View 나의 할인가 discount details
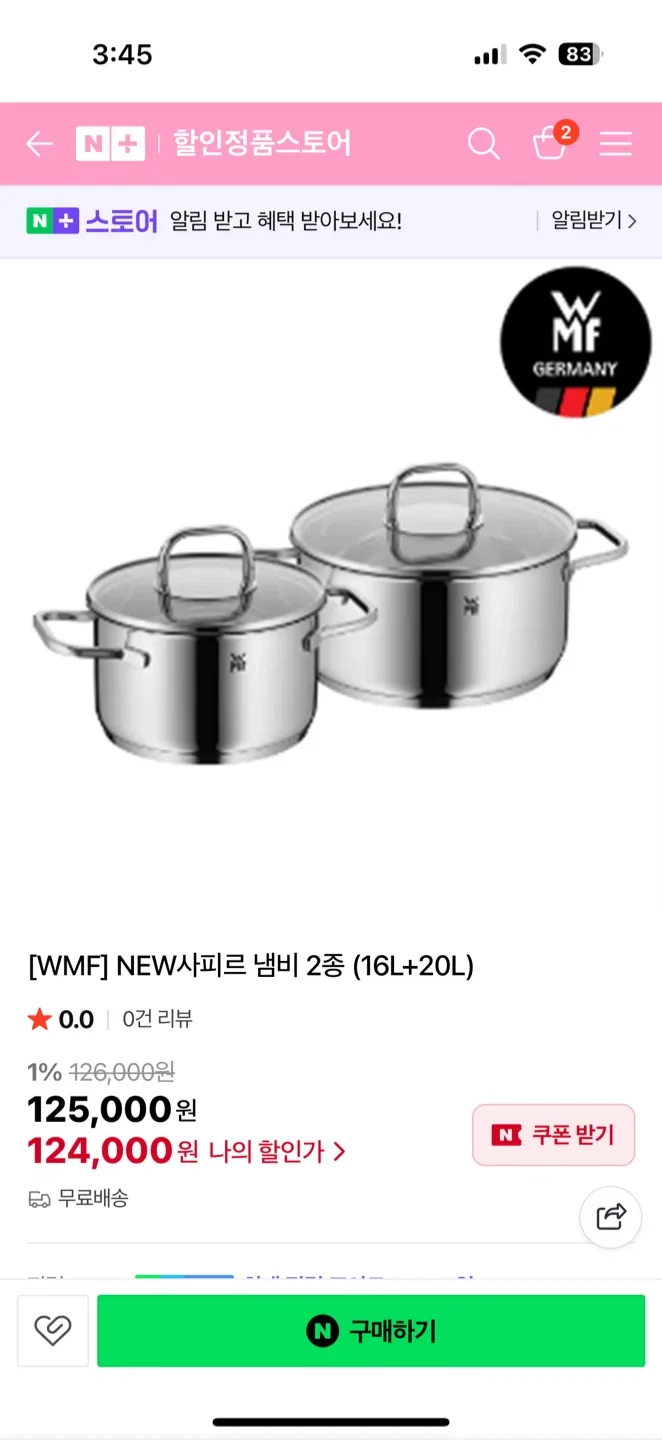Image resolution: width=662 pixels, height=1440 pixels. coord(276,1152)
